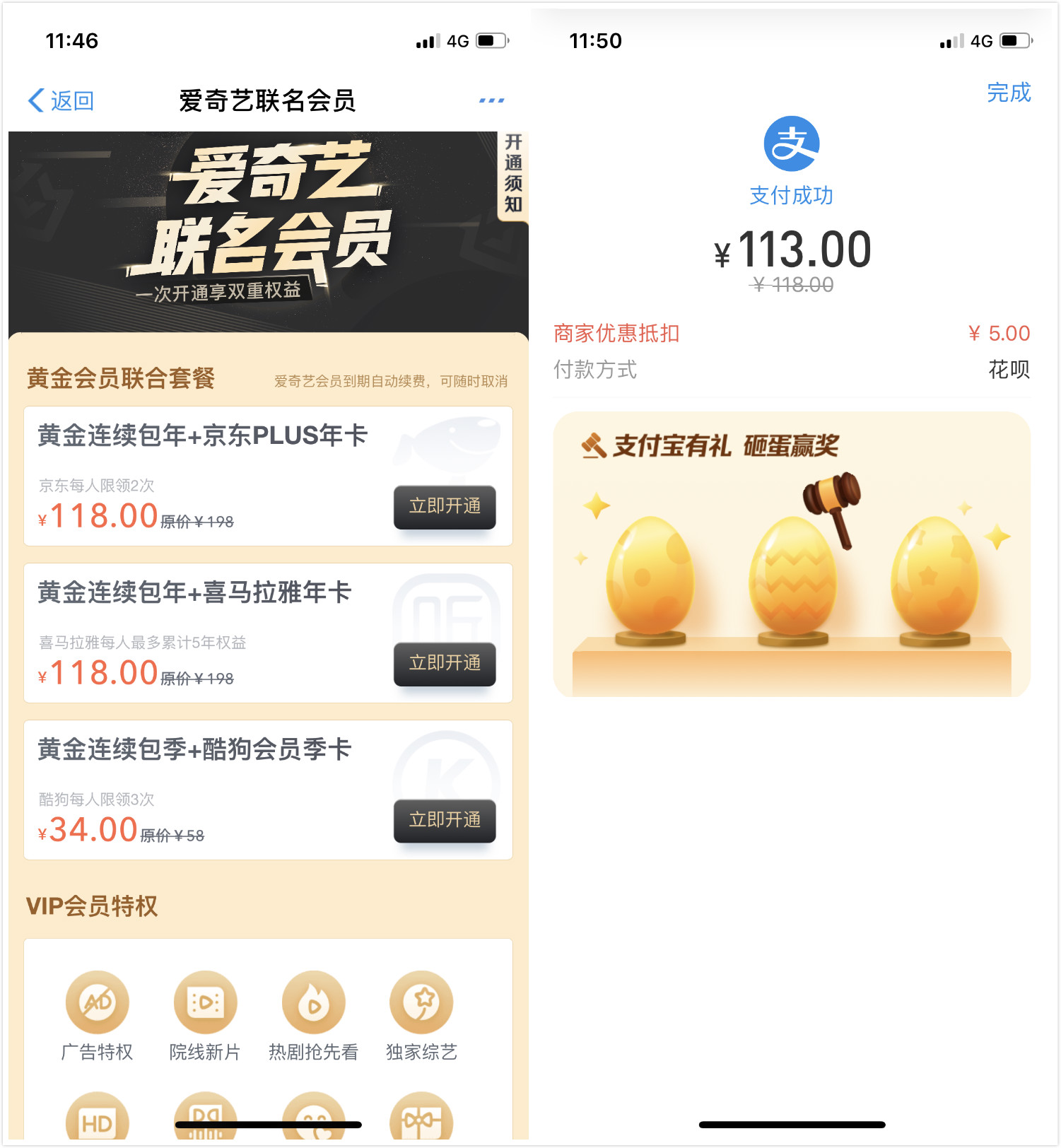Select the 爱奇艺联名会员 title header
1061x1148 pixels.
coord(269,100)
